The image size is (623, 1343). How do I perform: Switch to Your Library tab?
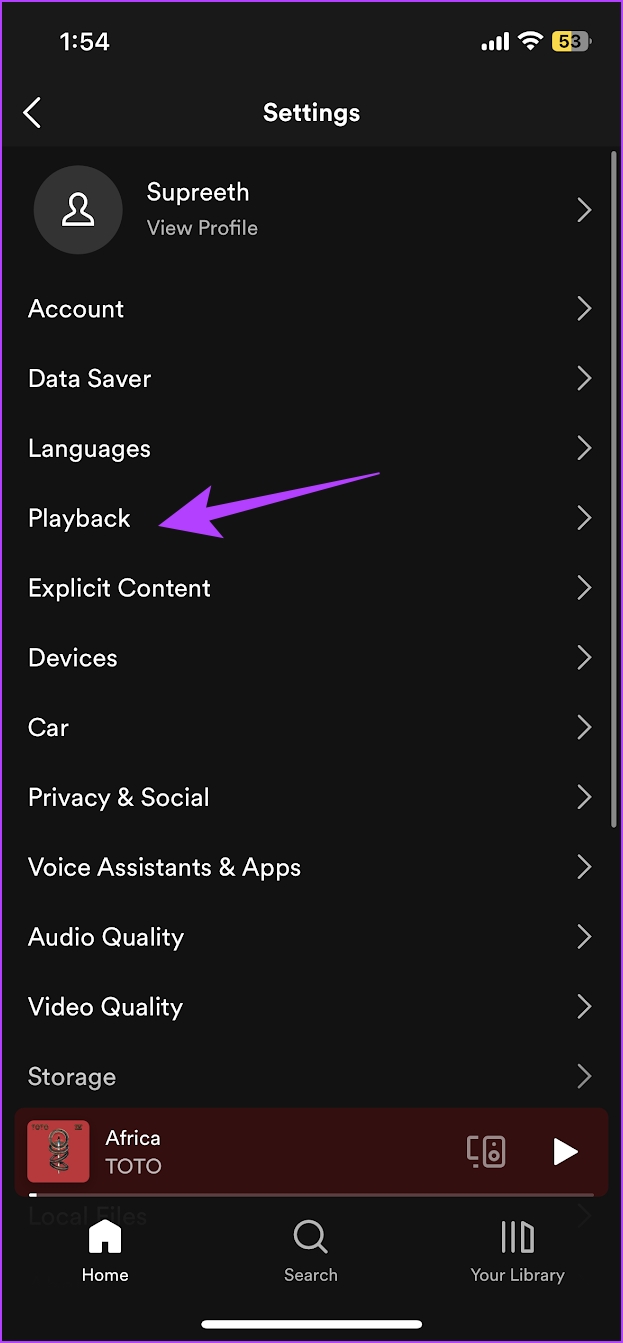[x=517, y=1250]
